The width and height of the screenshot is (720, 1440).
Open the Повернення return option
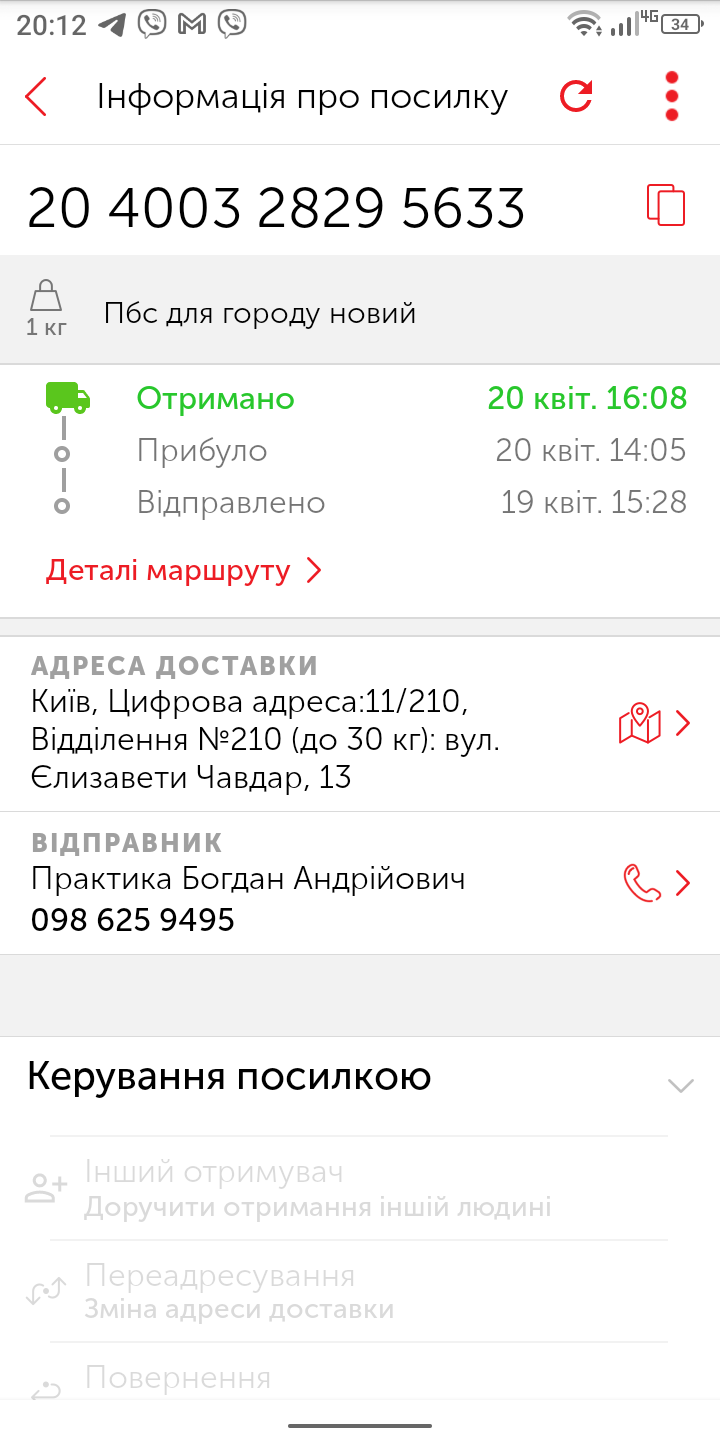tap(178, 1378)
